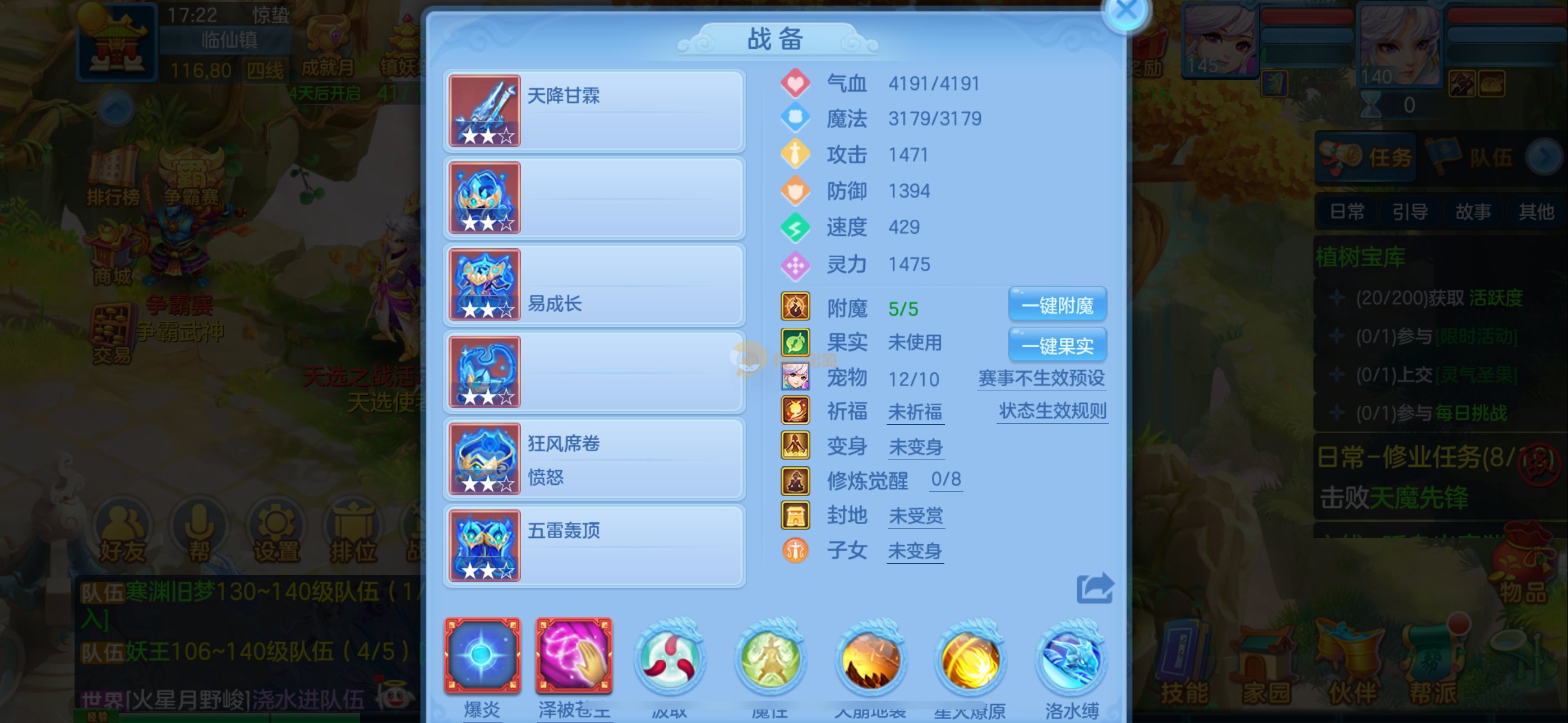Tap the 一键果实 button
The image size is (1568, 723).
click(x=1057, y=346)
